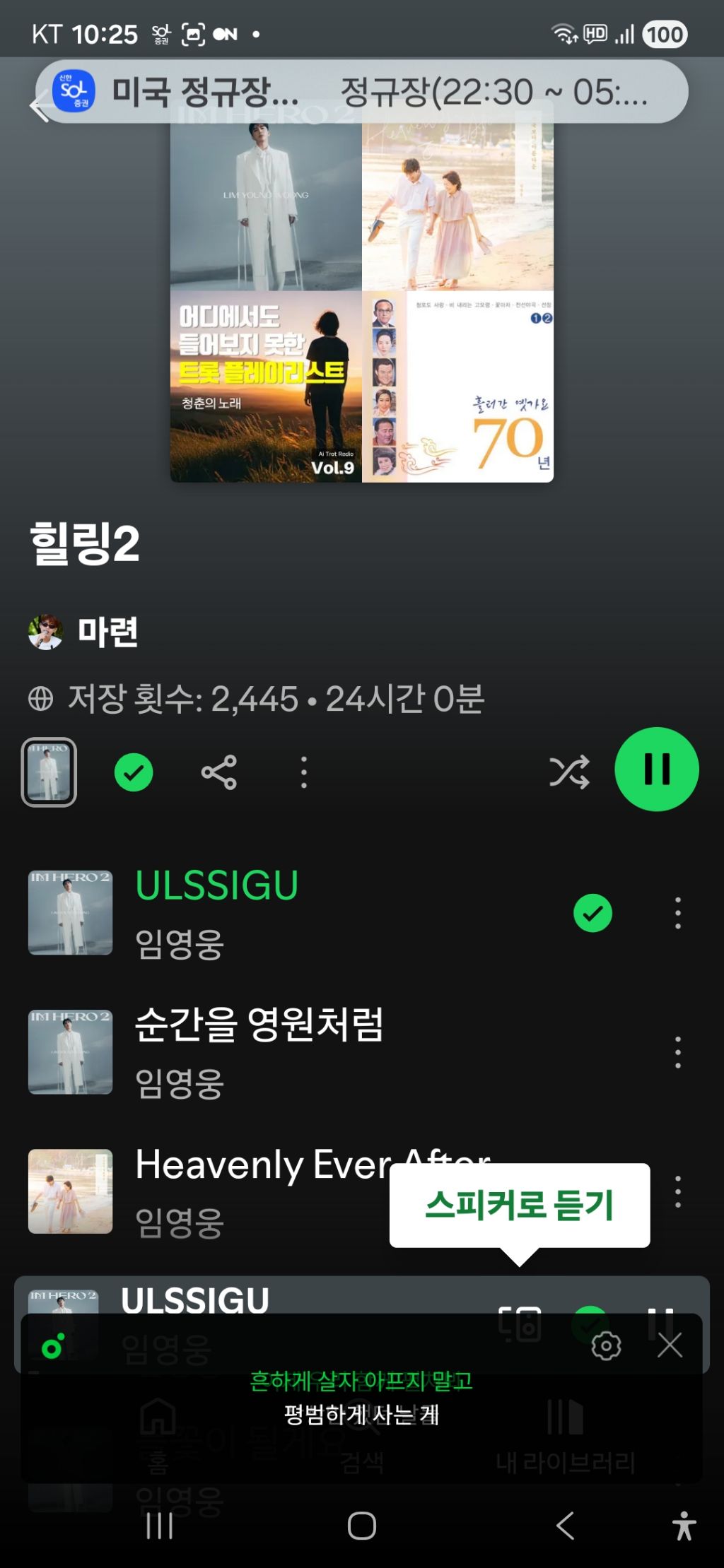This screenshot has height=1568, width=724.
Task: Remove the saved checkmark from the 힐링2 playlist
Action: (x=134, y=772)
